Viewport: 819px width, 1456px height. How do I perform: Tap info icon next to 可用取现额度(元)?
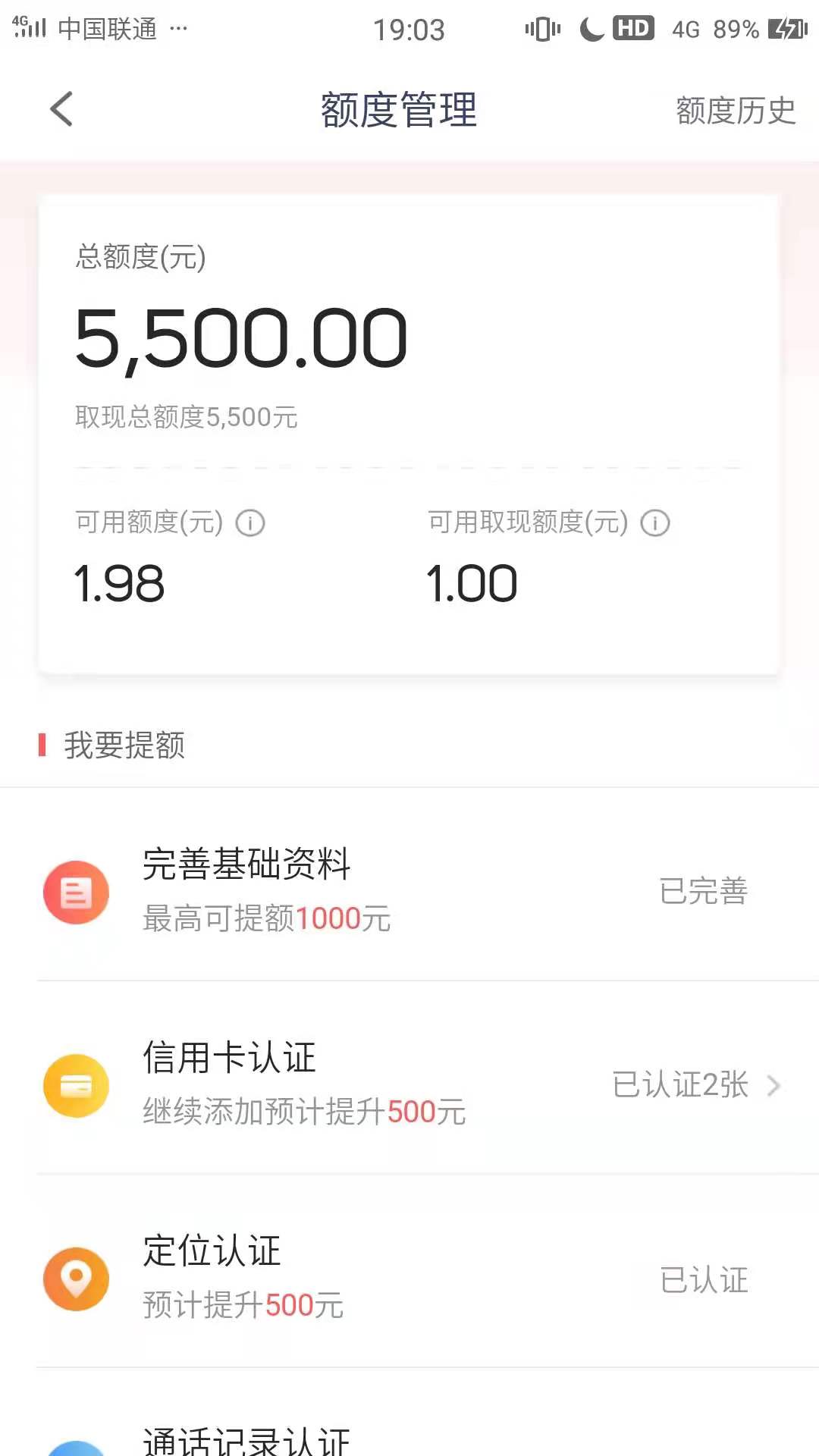pos(655,522)
